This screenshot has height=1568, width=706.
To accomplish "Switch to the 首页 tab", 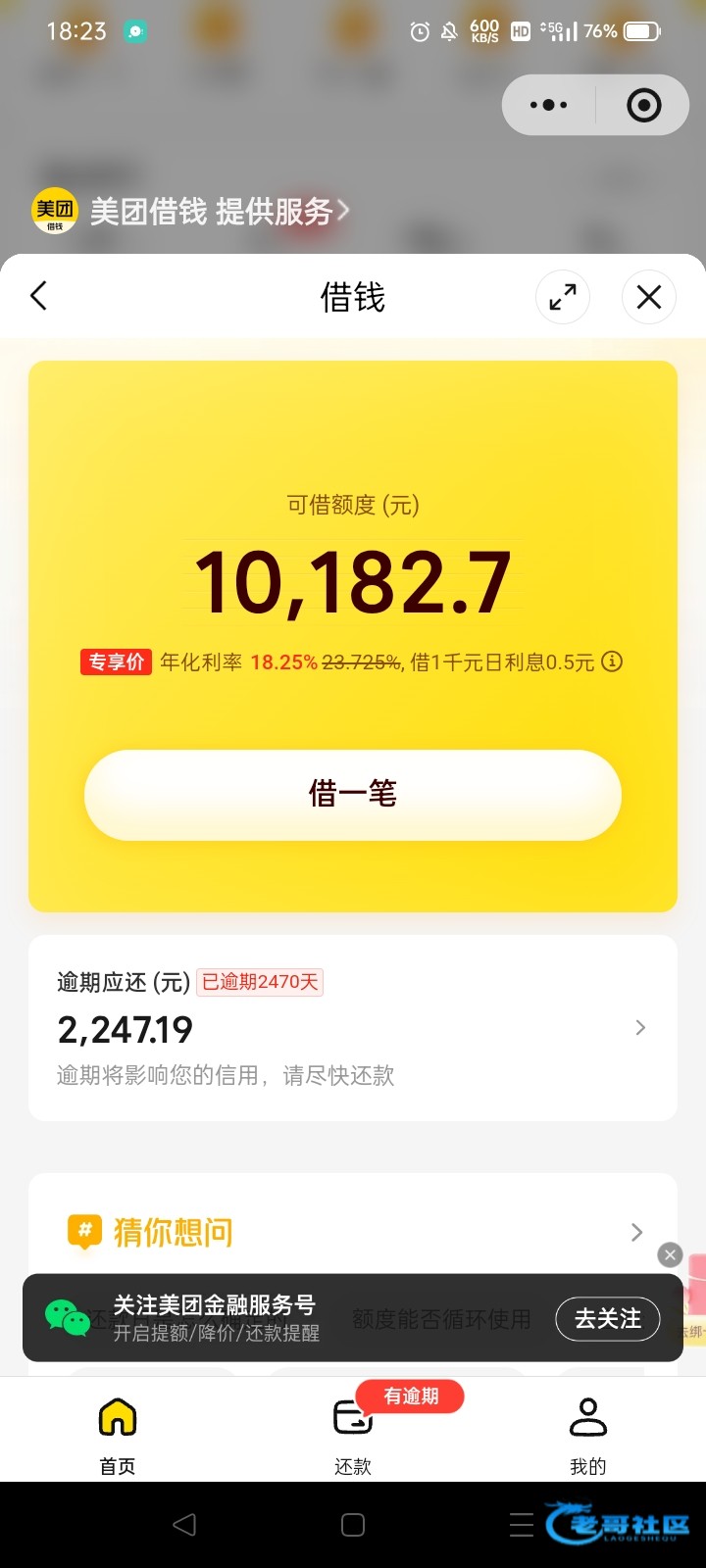I will (x=118, y=1436).
